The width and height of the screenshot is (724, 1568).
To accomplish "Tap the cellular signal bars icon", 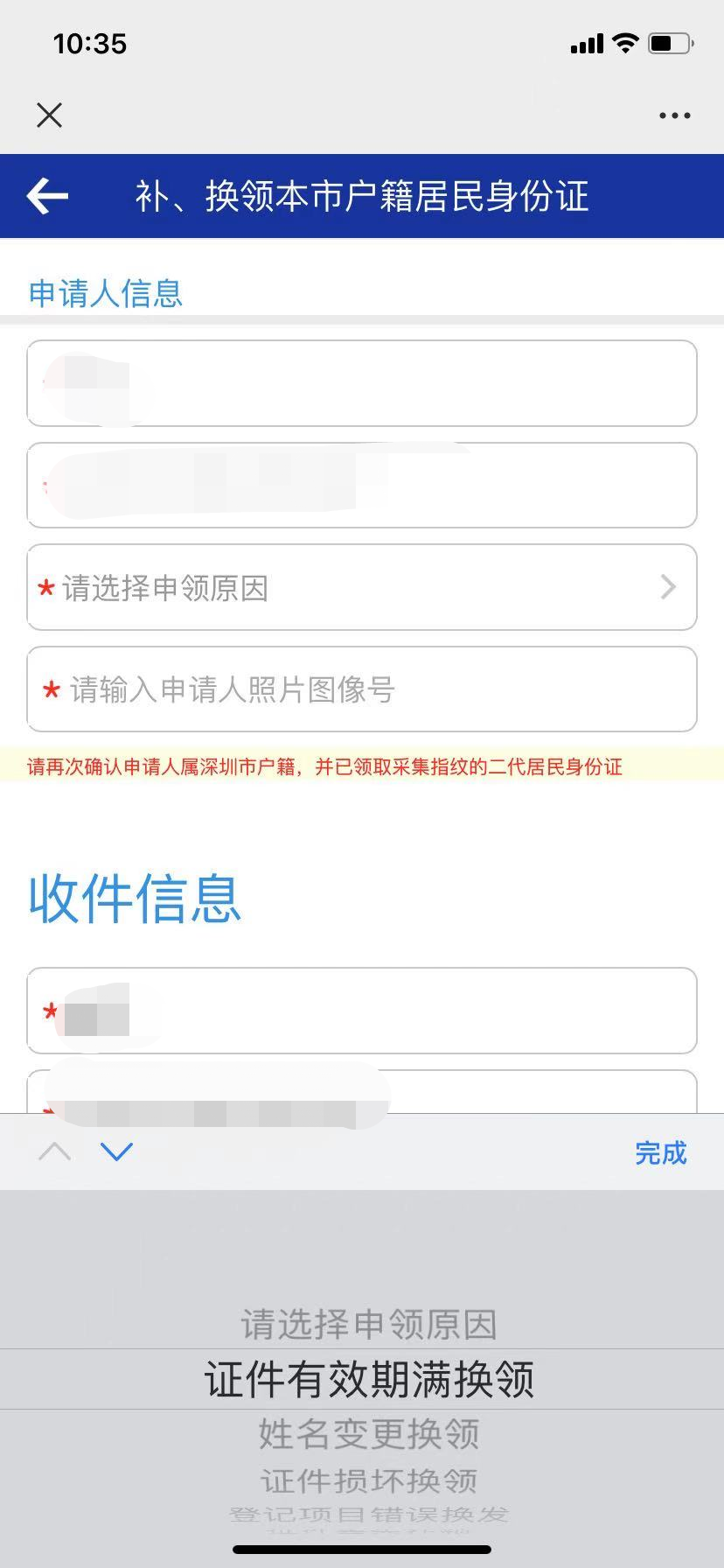I will (586, 43).
